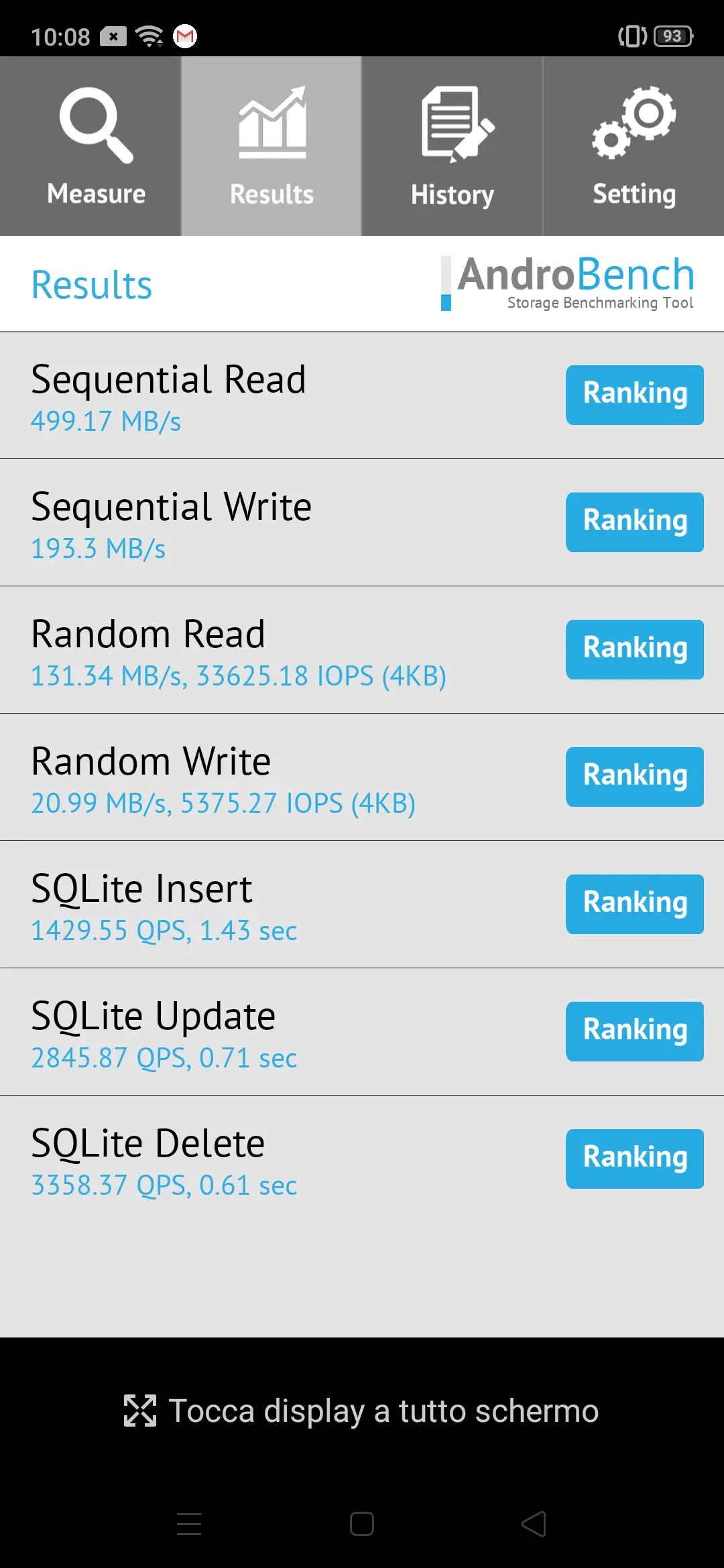Open Ranking for Sequential Write

[635, 522]
